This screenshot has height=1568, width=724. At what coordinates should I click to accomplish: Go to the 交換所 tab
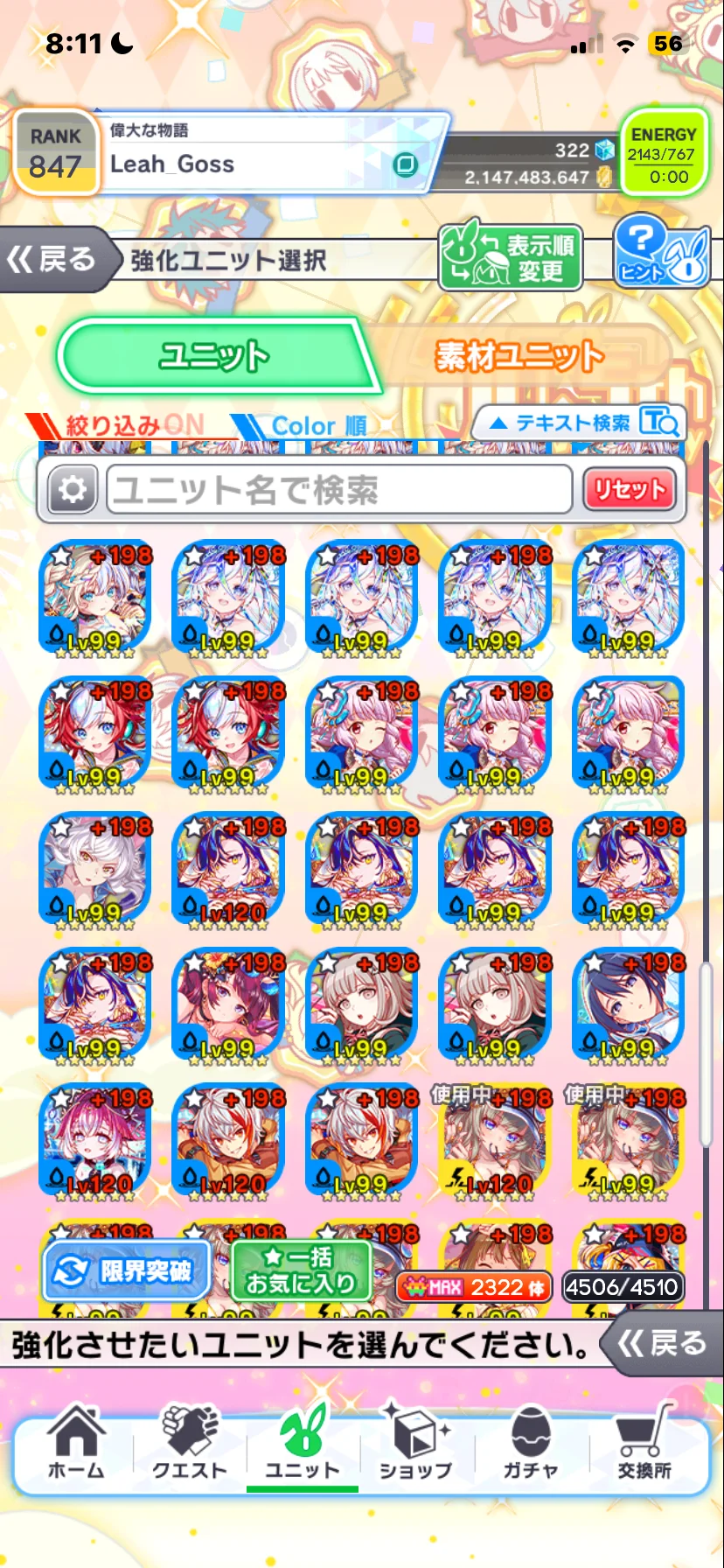tap(644, 1444)
